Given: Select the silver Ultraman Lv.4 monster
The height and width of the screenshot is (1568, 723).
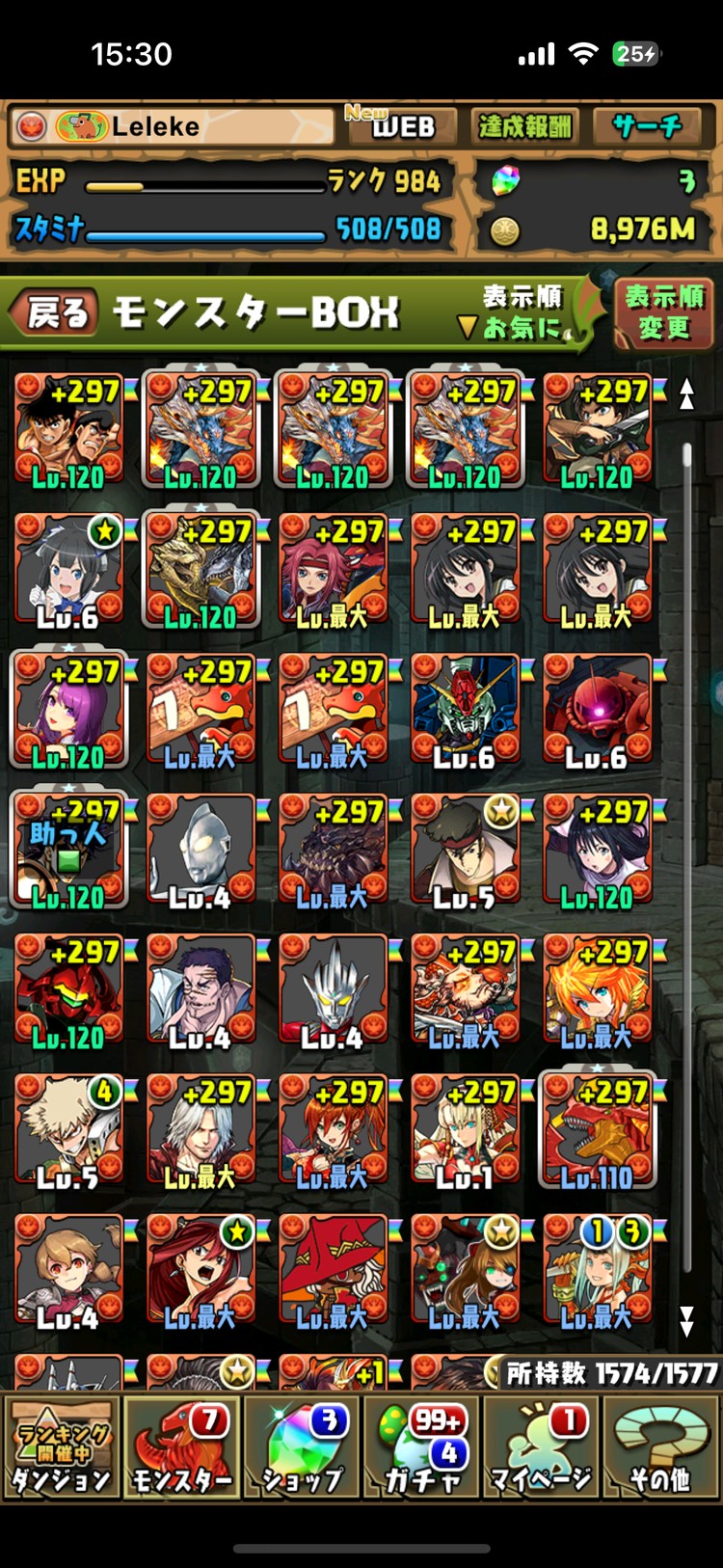Looking at the screenshot, I should [x=201, y=851].
